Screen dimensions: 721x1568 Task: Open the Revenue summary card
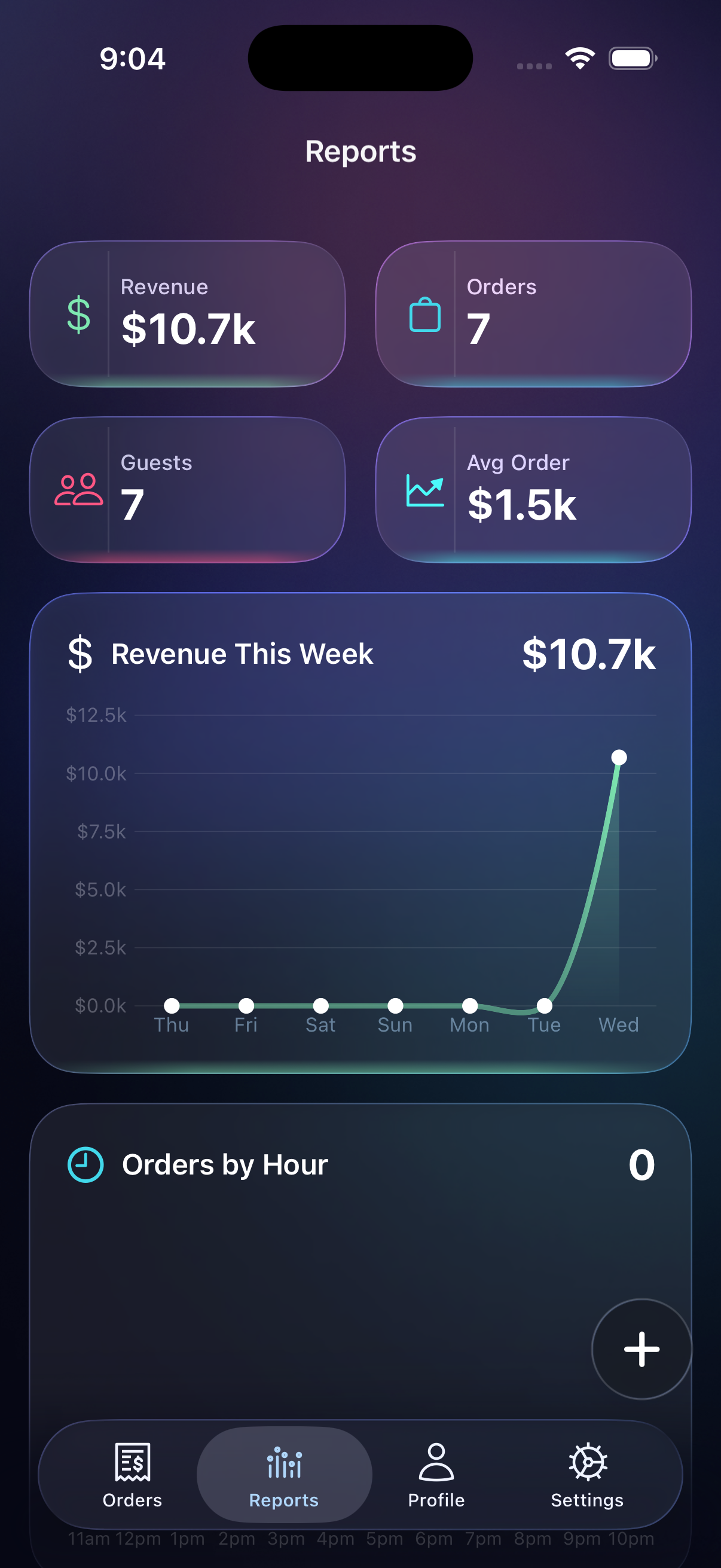pyautogui.click(x=187, y=314)
